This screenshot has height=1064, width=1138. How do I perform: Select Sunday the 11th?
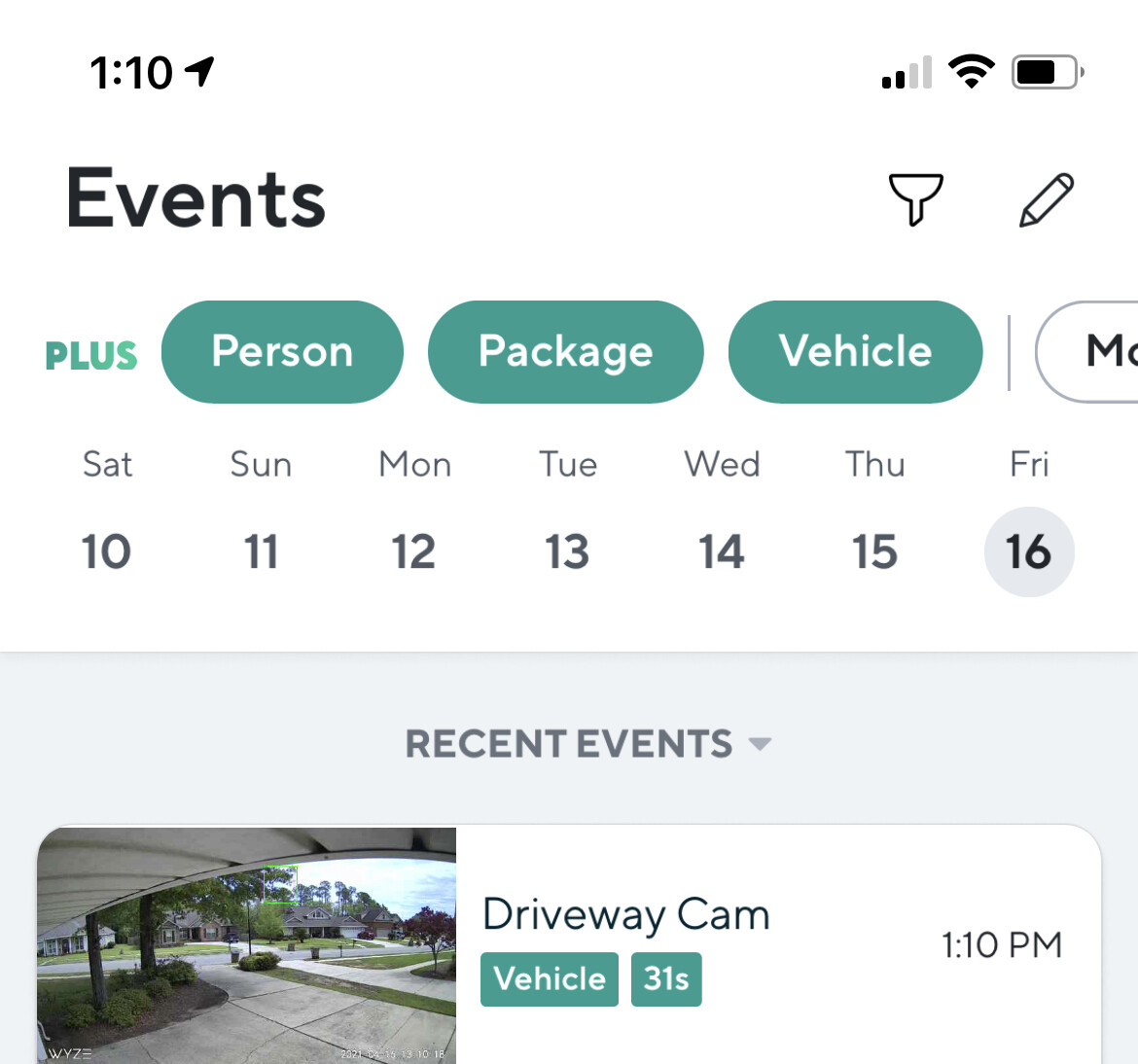261,551
